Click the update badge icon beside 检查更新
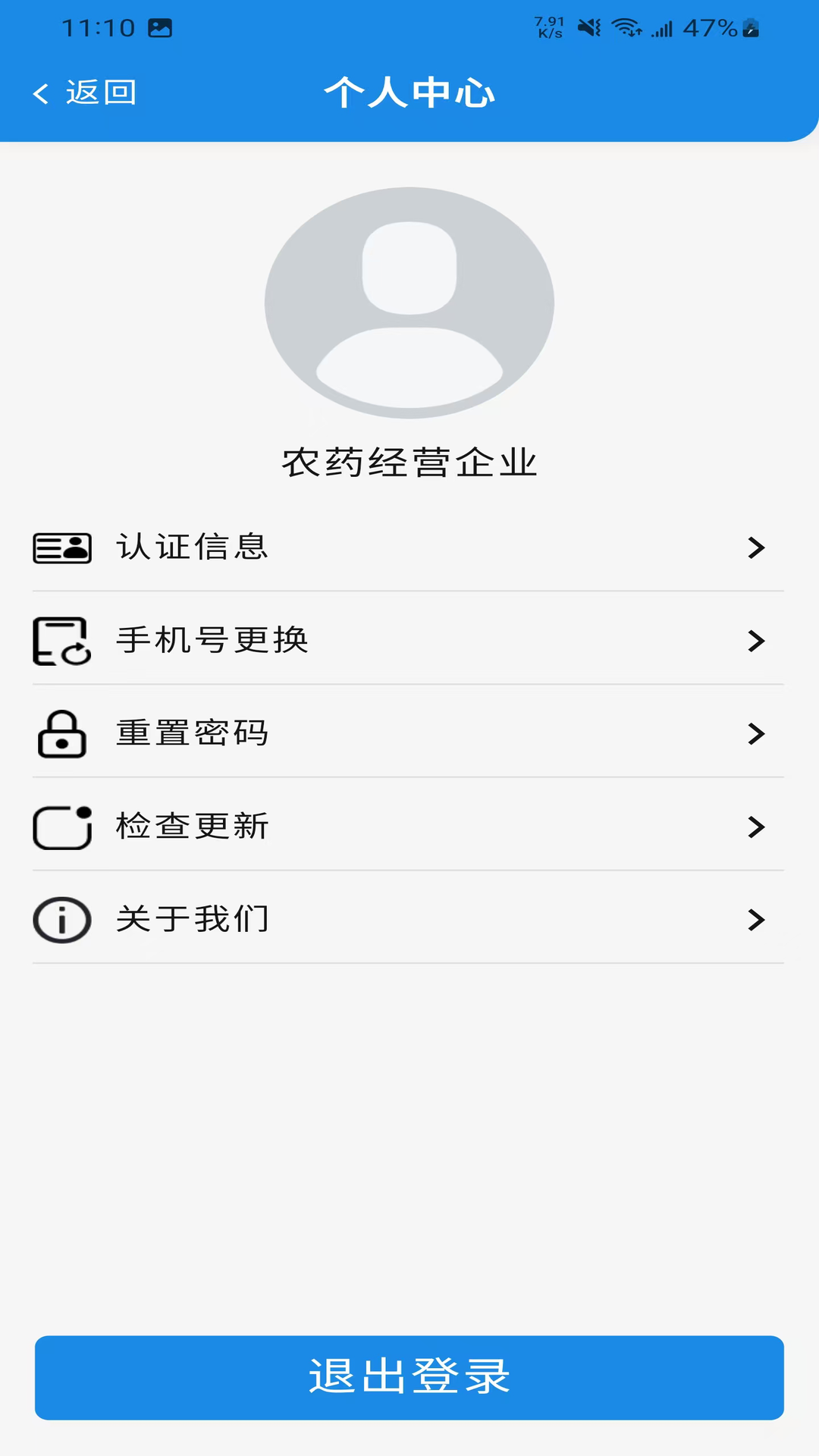819x1456 pixels. [61, 827]
